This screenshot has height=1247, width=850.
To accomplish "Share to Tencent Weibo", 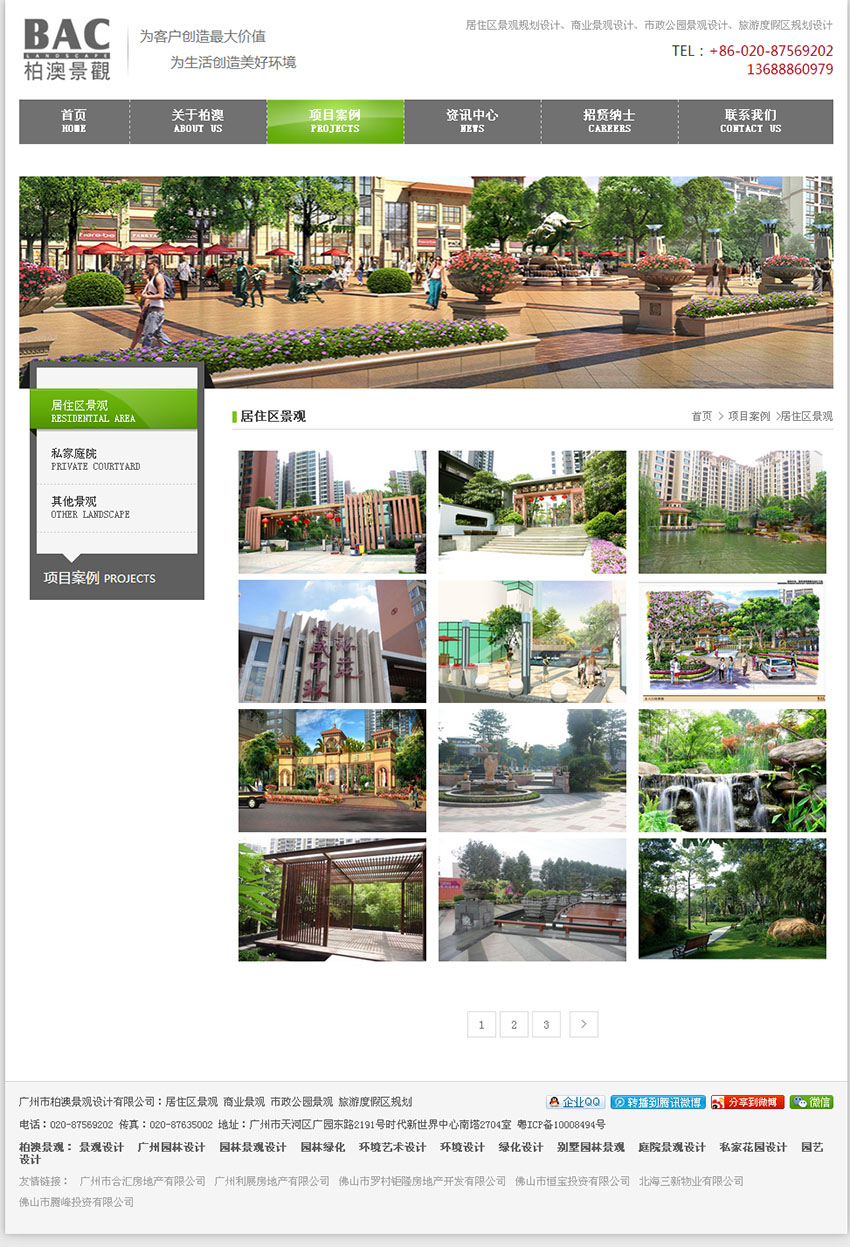I will [x=657, y=1102].
